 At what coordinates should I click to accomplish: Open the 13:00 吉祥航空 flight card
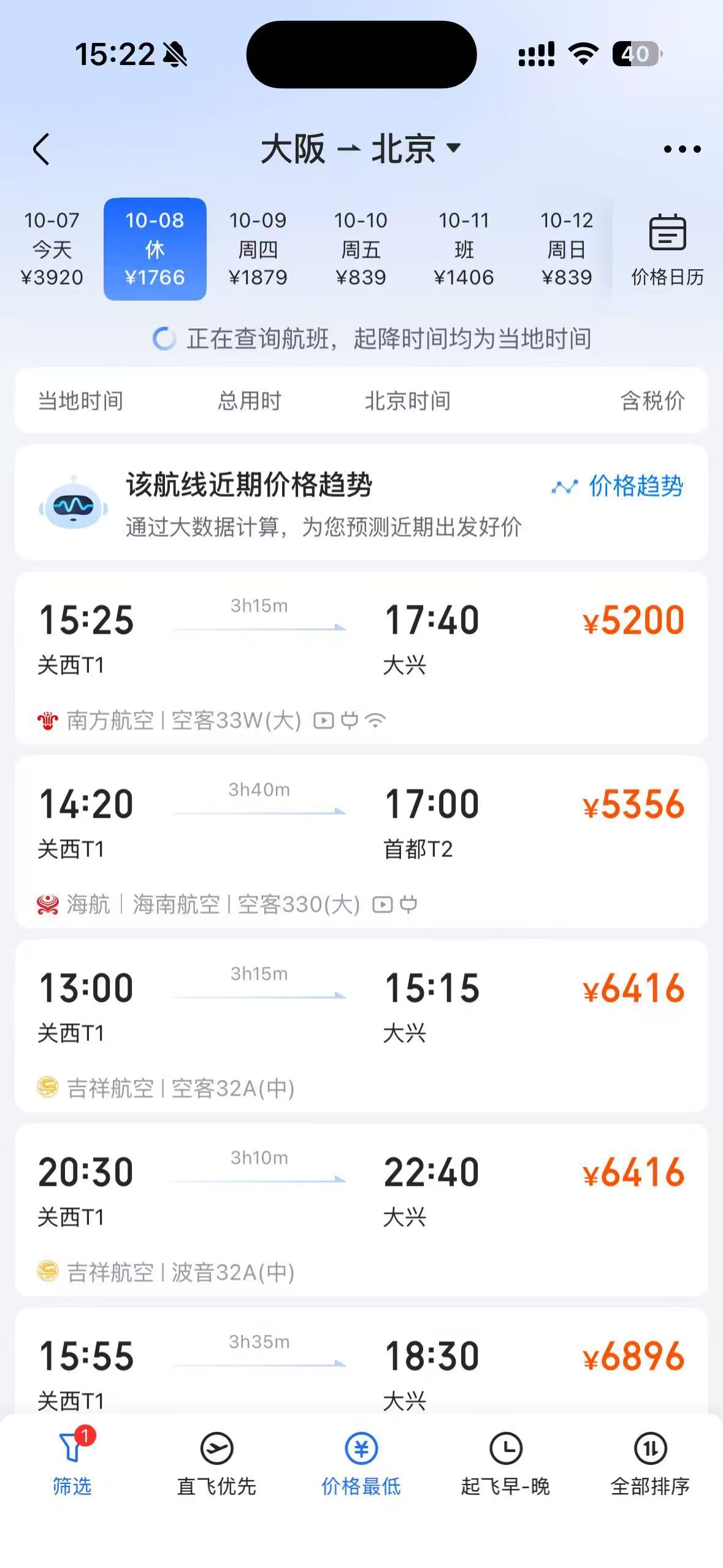tap(361, 1025)
